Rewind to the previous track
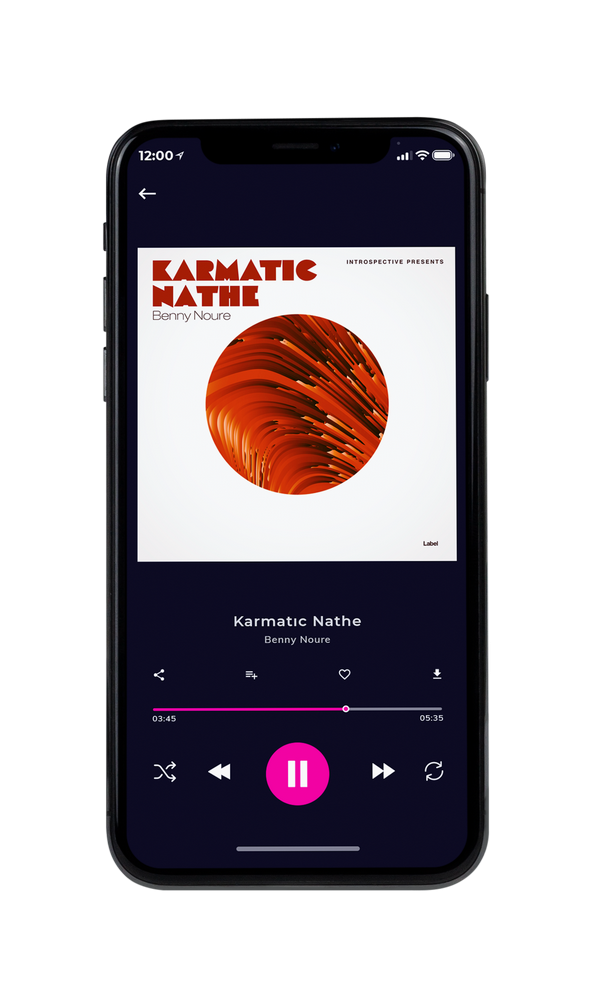The width and height of the screenshot is (600, 1000). pyautogui.click(x=220, y=772)
